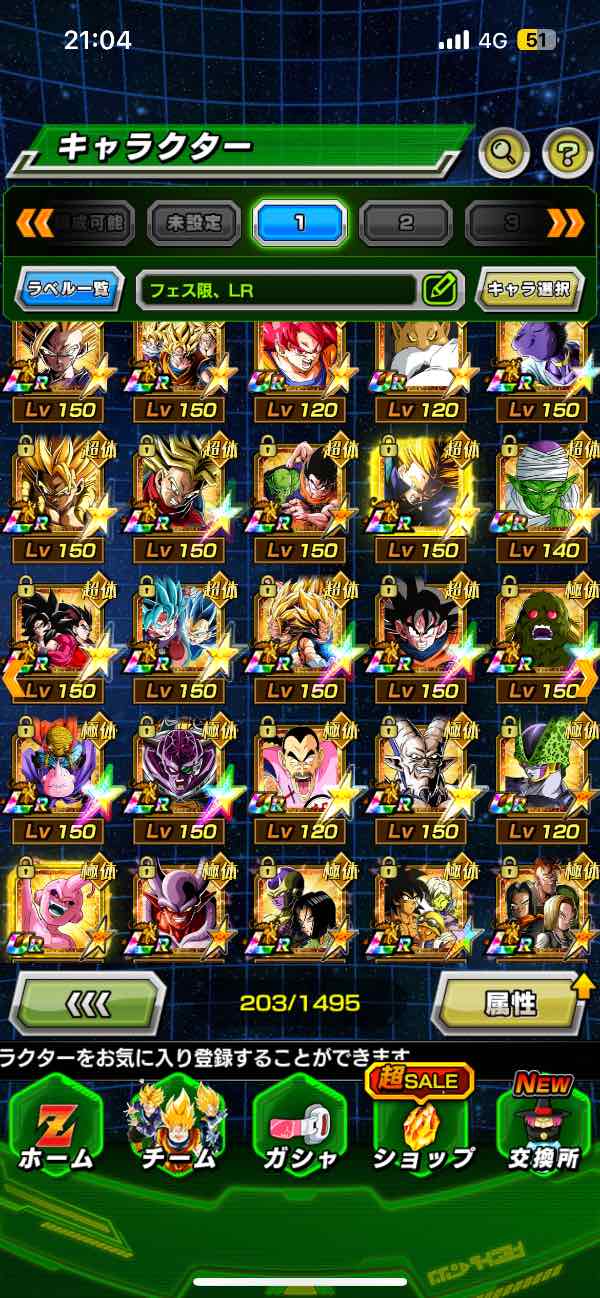Select the 未設定 tab
Screen dimensions: 600x1298
pyautogui.click(x=193, y=223)
